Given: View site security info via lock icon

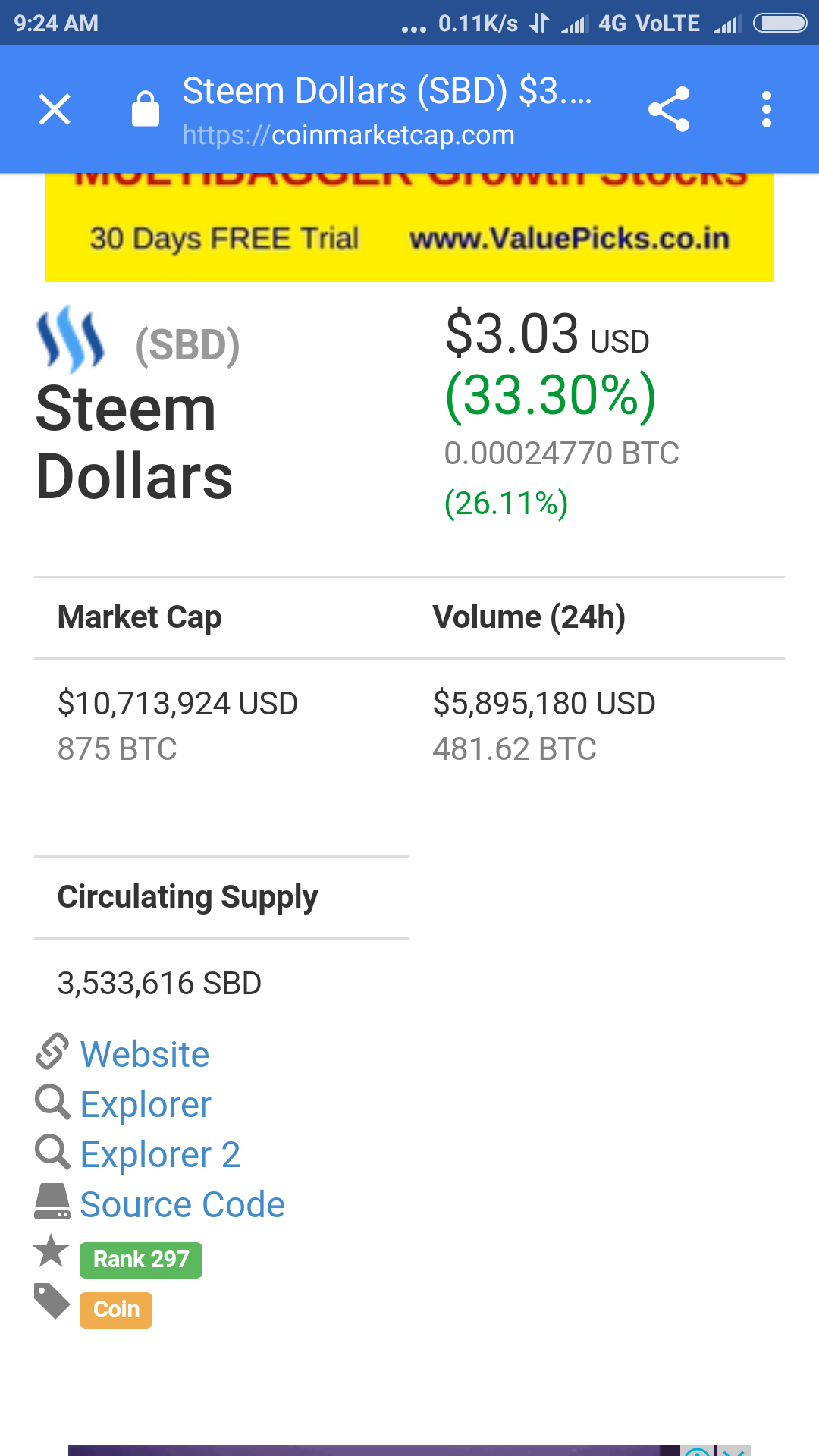Looking at the screenshot, I should (146, 108).
